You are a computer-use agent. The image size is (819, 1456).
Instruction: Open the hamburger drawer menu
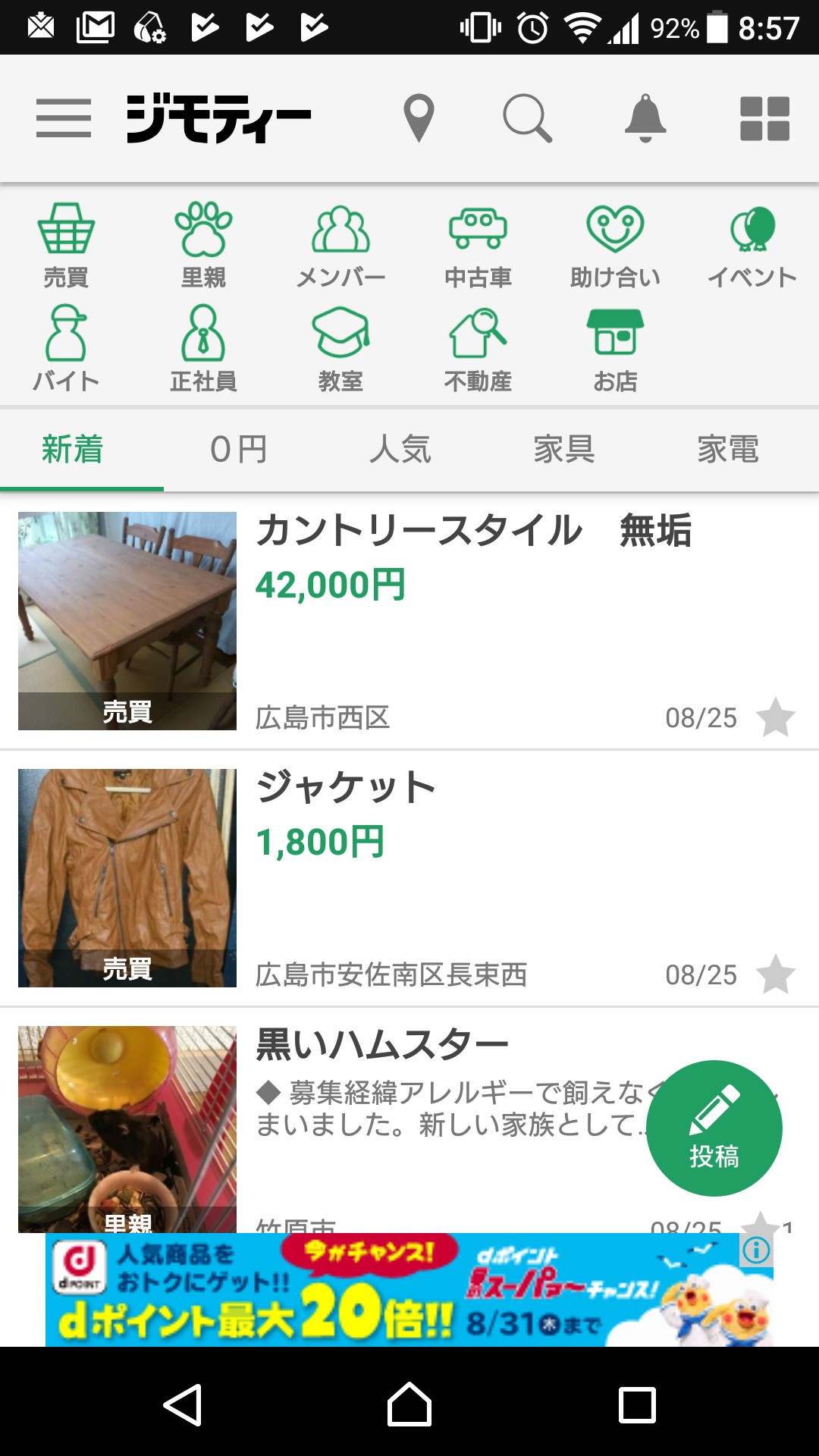(x=64, y=118)
